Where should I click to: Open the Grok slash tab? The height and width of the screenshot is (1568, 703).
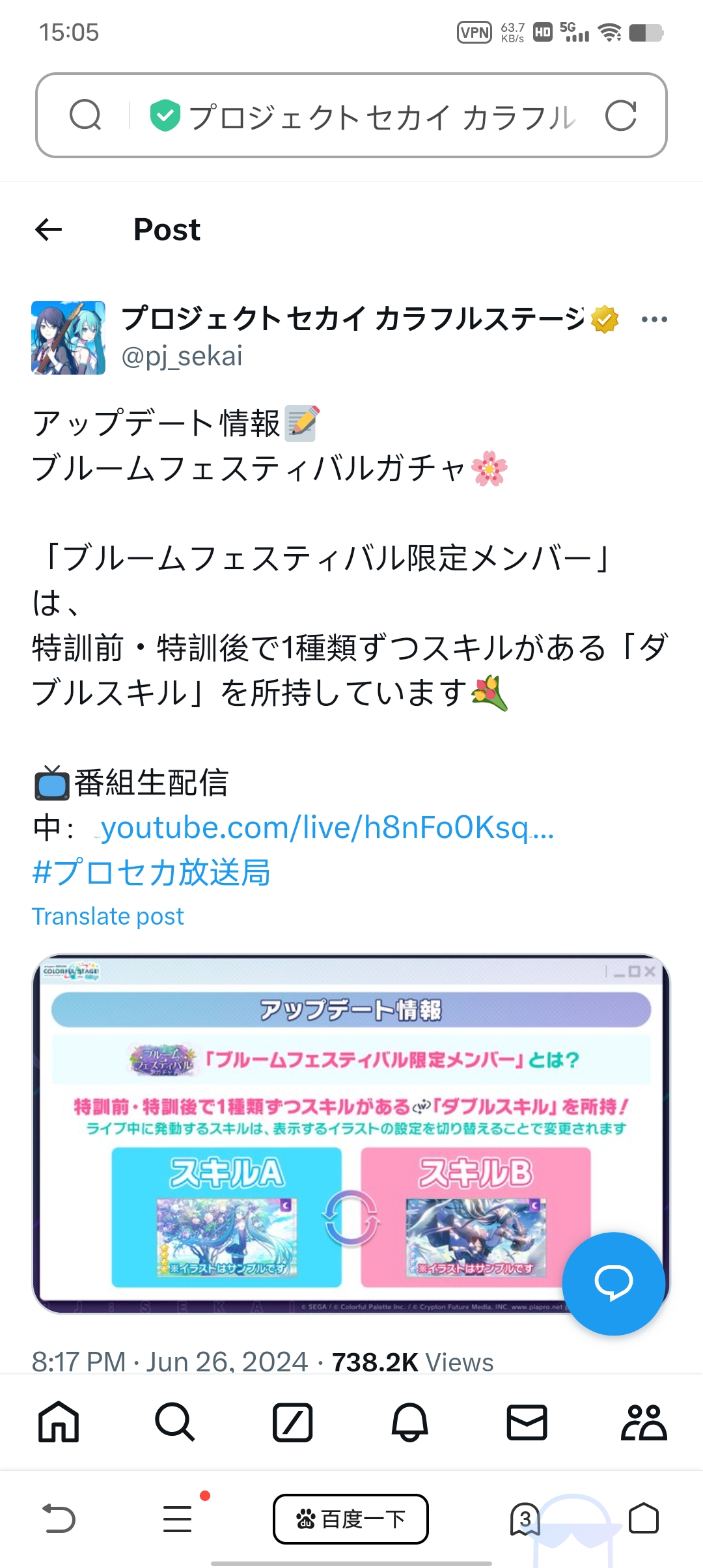click(292, 1421)
